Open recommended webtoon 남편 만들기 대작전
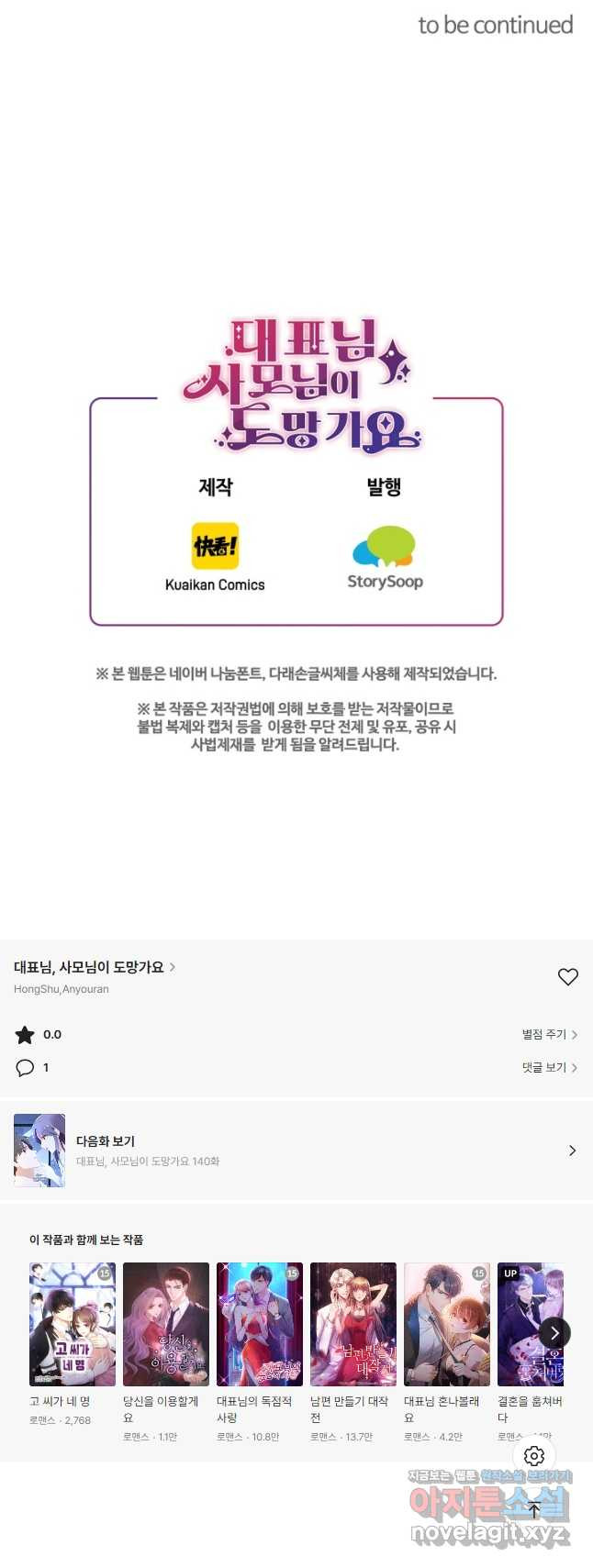The image size is (593, 1568). (x=353, y=1324)
